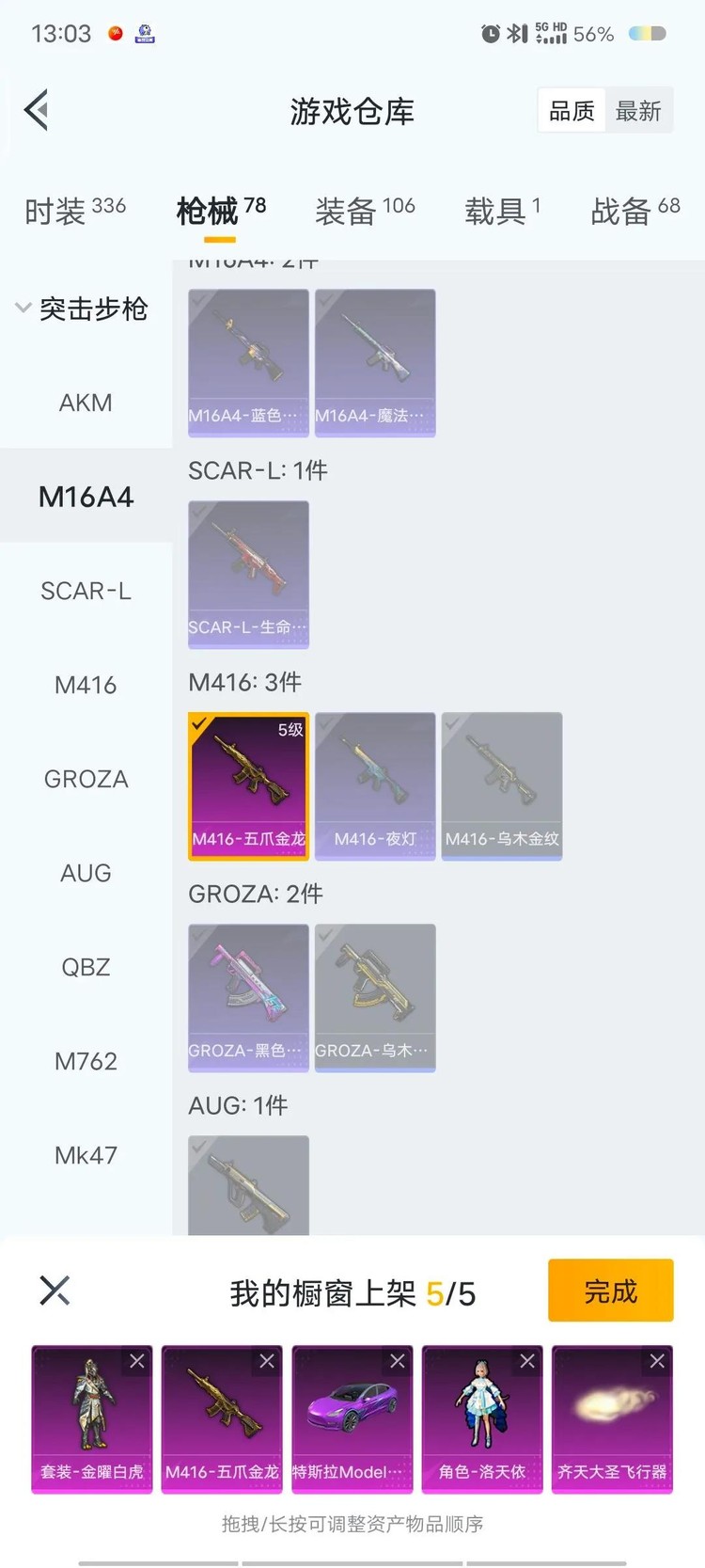Switch to the 装备 tab
This screenshot has width=705, height=1568.
pos(365,211)
